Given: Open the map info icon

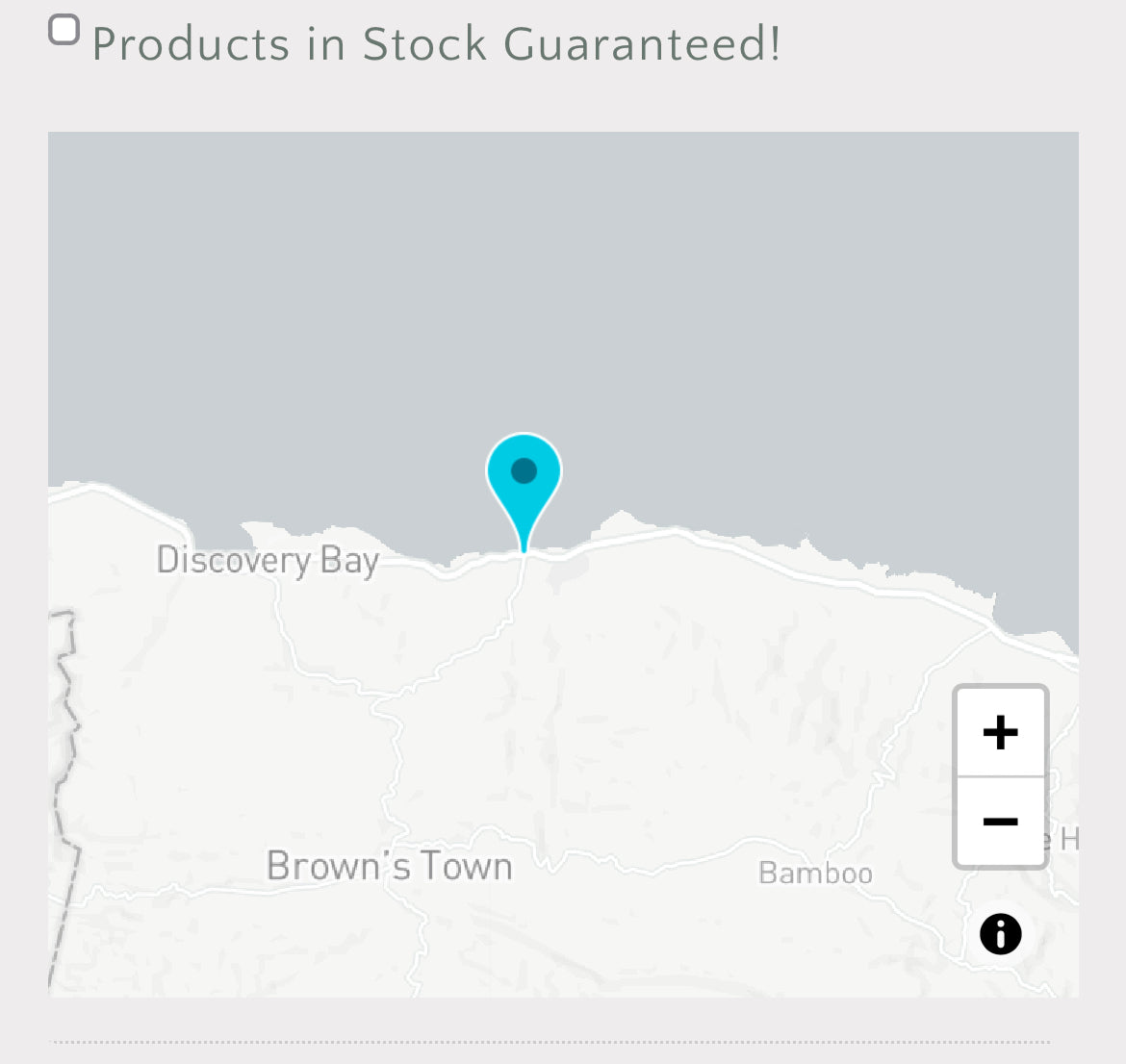Looking at the screenshot, I should (x=1000, y=934).
